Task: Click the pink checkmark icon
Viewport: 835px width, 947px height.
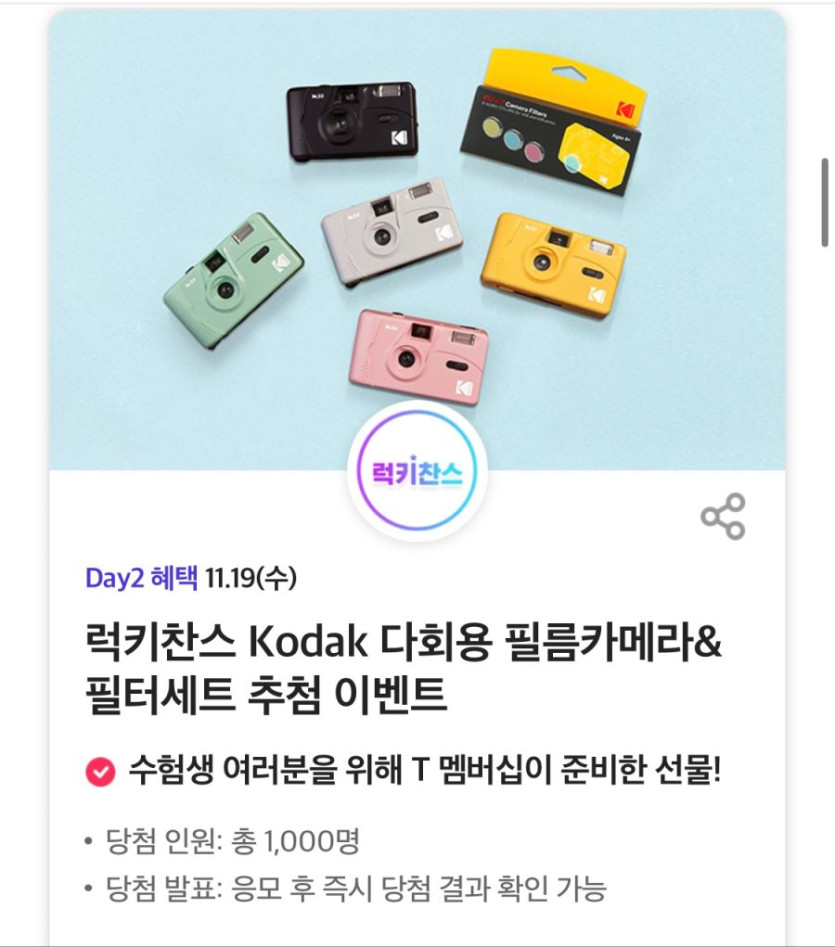Action: (x=101, y=770)
